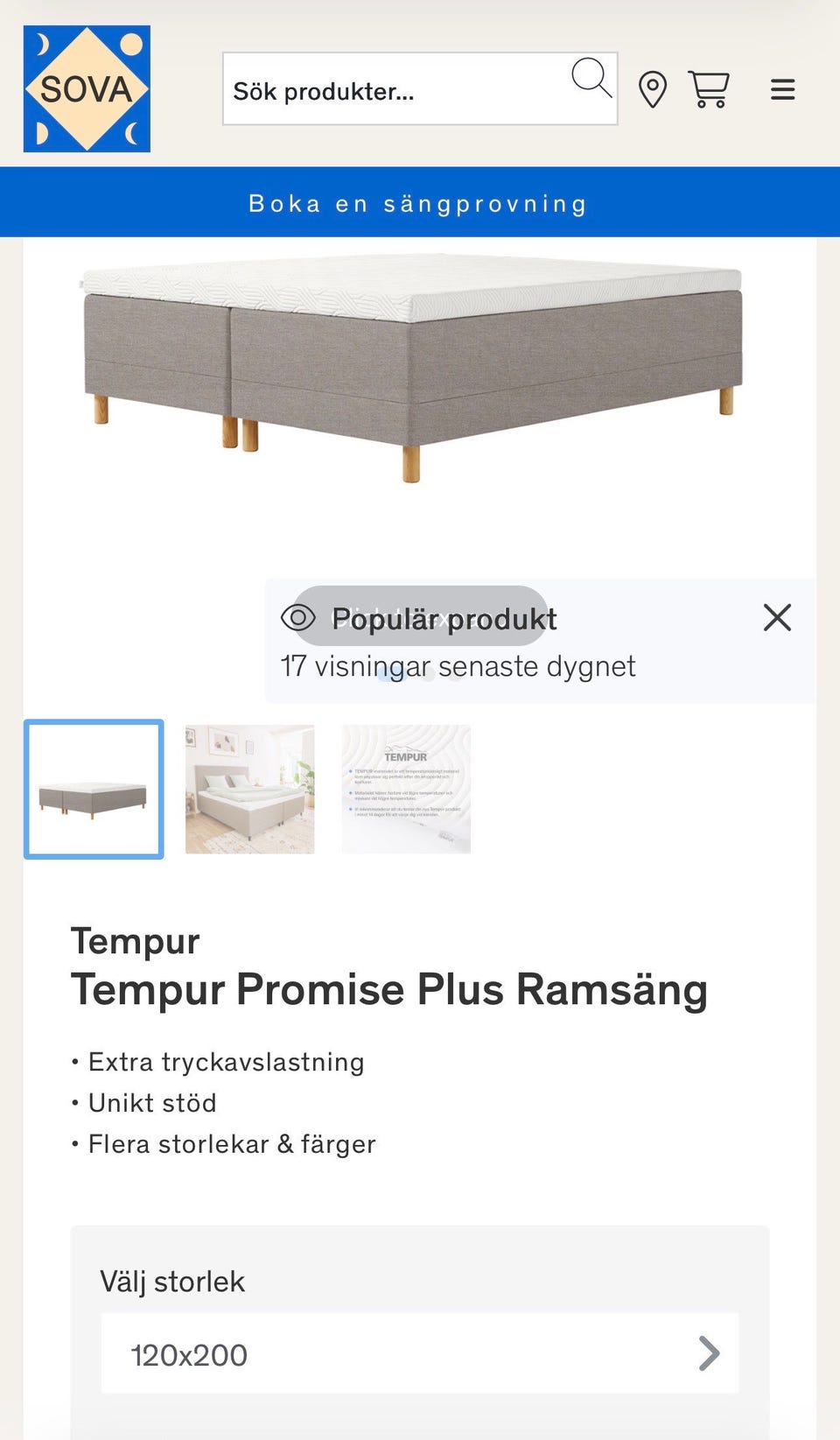Open the chevron beside the 120x200 size
The width and height of the screenshot is (840, 1440).
point(710,1353)
